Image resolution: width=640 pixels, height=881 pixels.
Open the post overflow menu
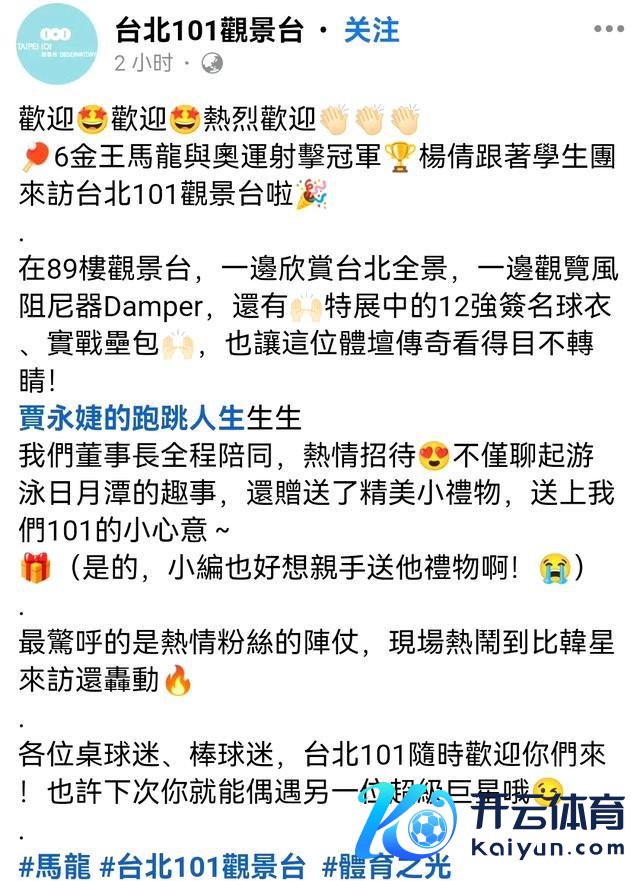click(608, 29)
